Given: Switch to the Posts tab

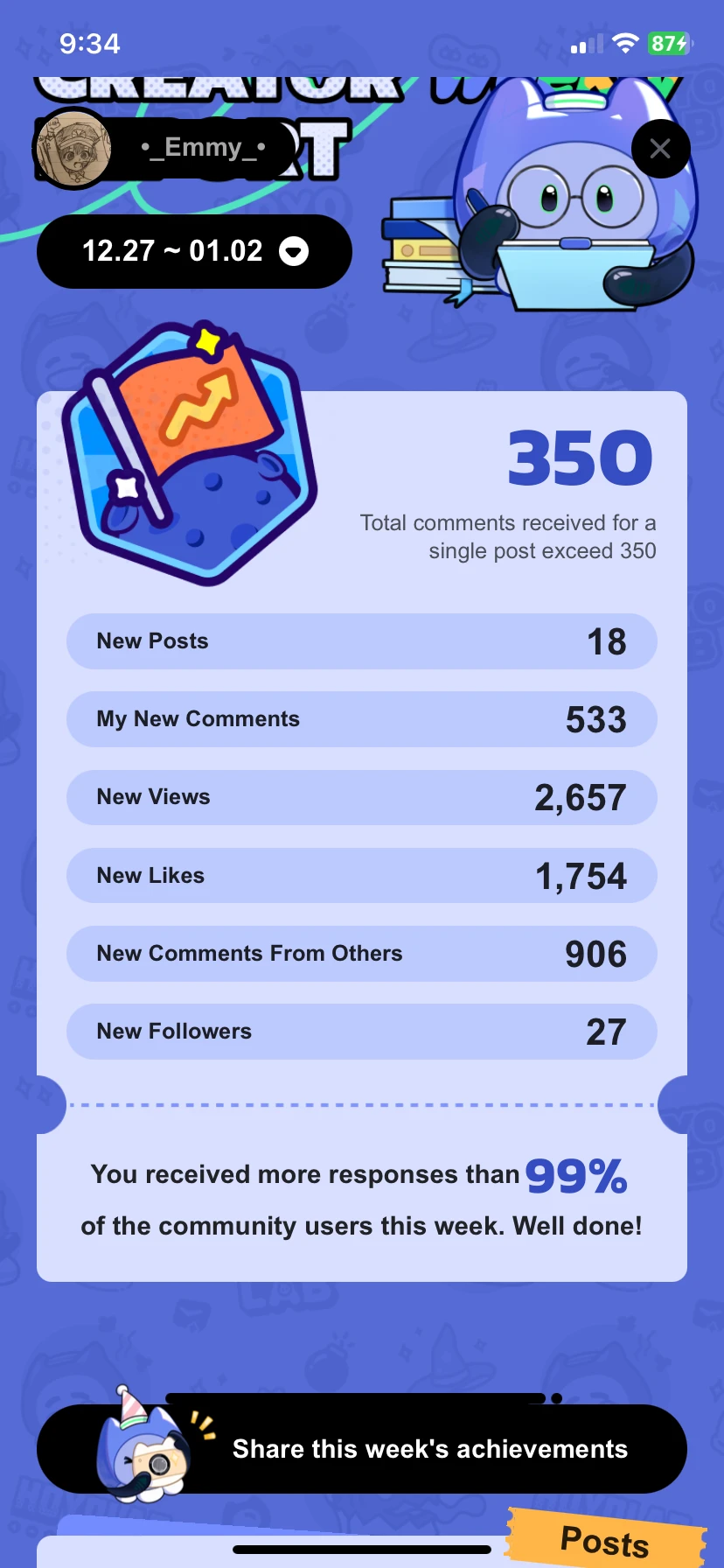Looking at the screenshot, I should pos(605,1541).
